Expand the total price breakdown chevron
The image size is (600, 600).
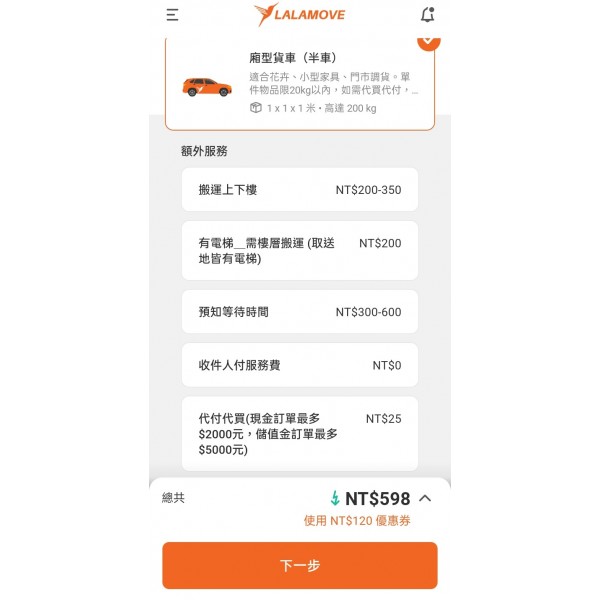[425, 498]
